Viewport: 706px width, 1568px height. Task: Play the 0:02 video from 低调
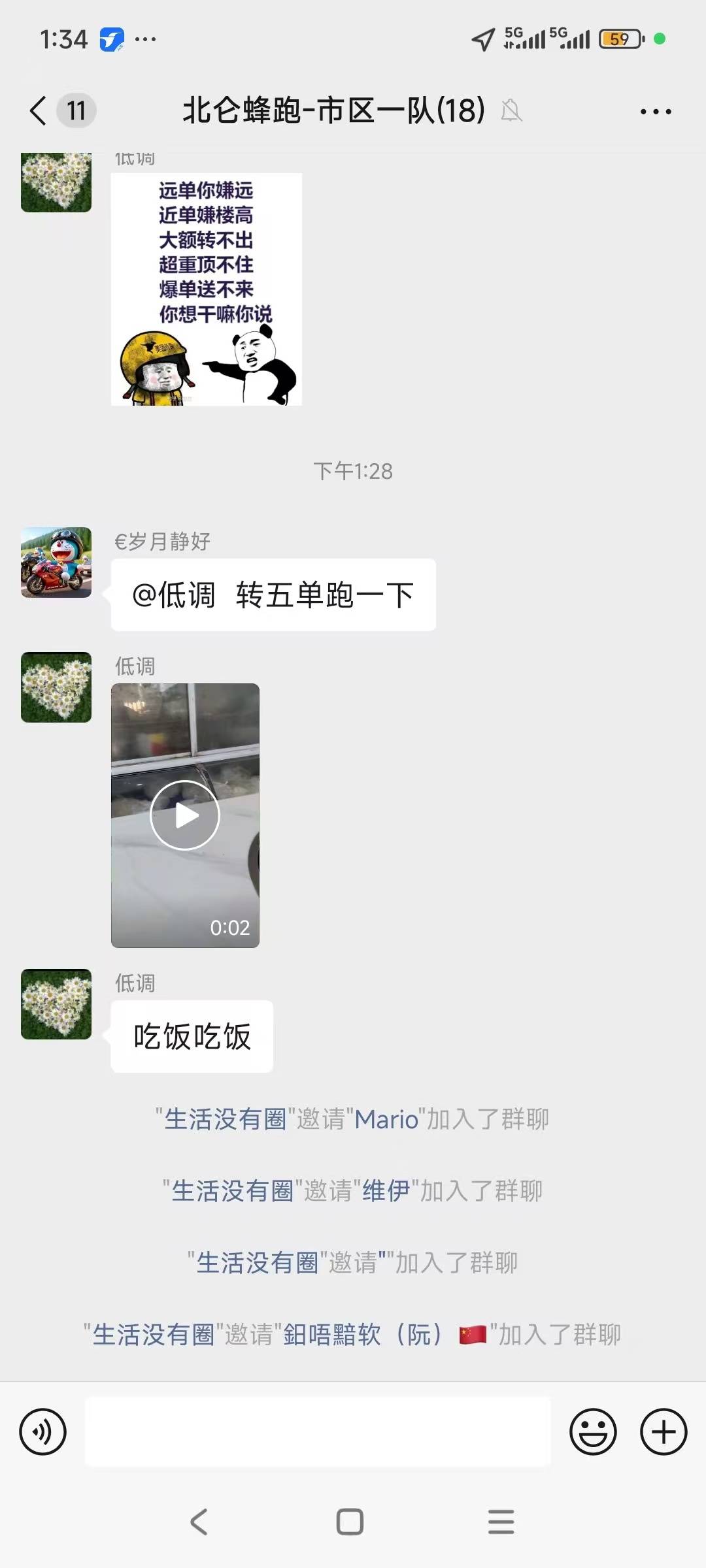tap(185, 815)
